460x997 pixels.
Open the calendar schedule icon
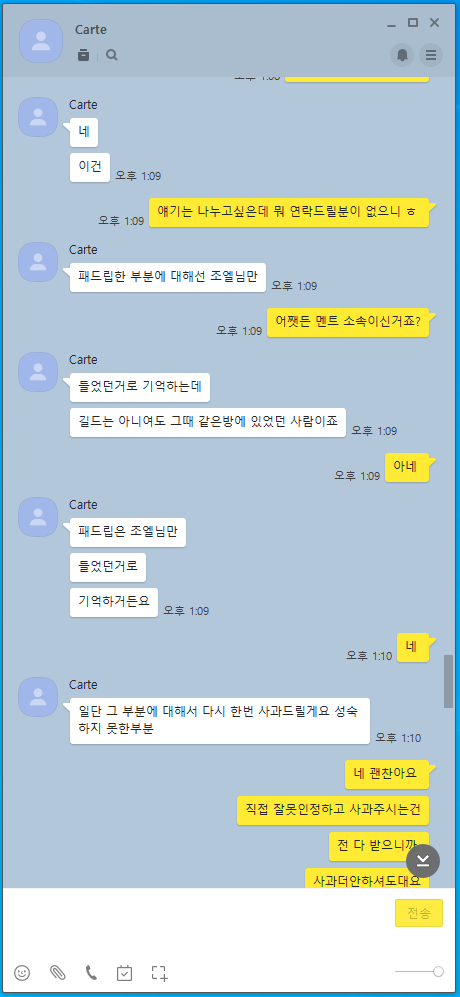pos(124,972)
